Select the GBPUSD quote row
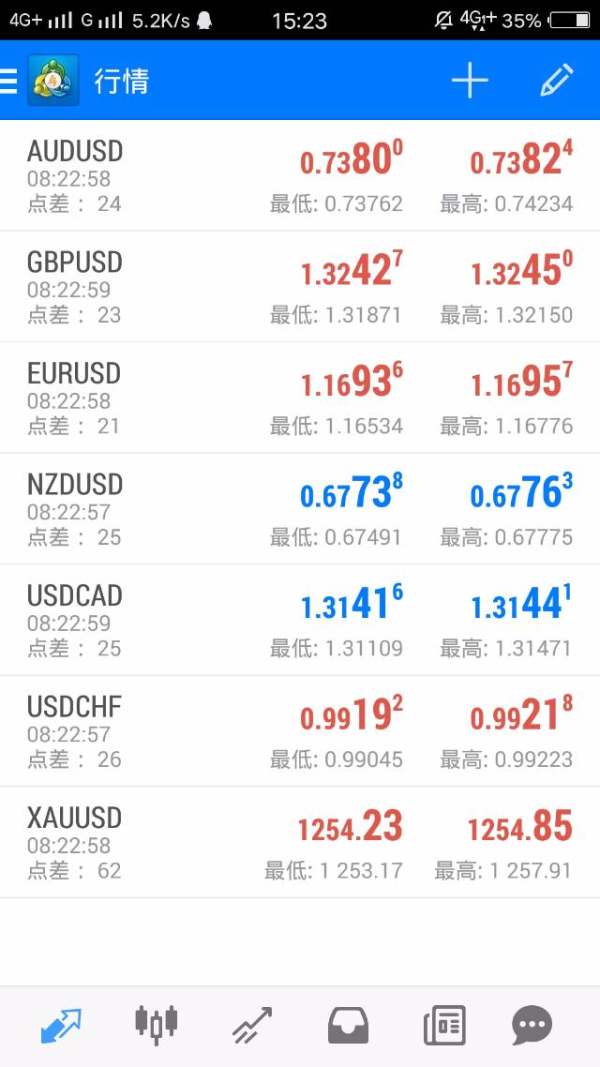This screenshot has height=1067, width=600. [300, 287]
